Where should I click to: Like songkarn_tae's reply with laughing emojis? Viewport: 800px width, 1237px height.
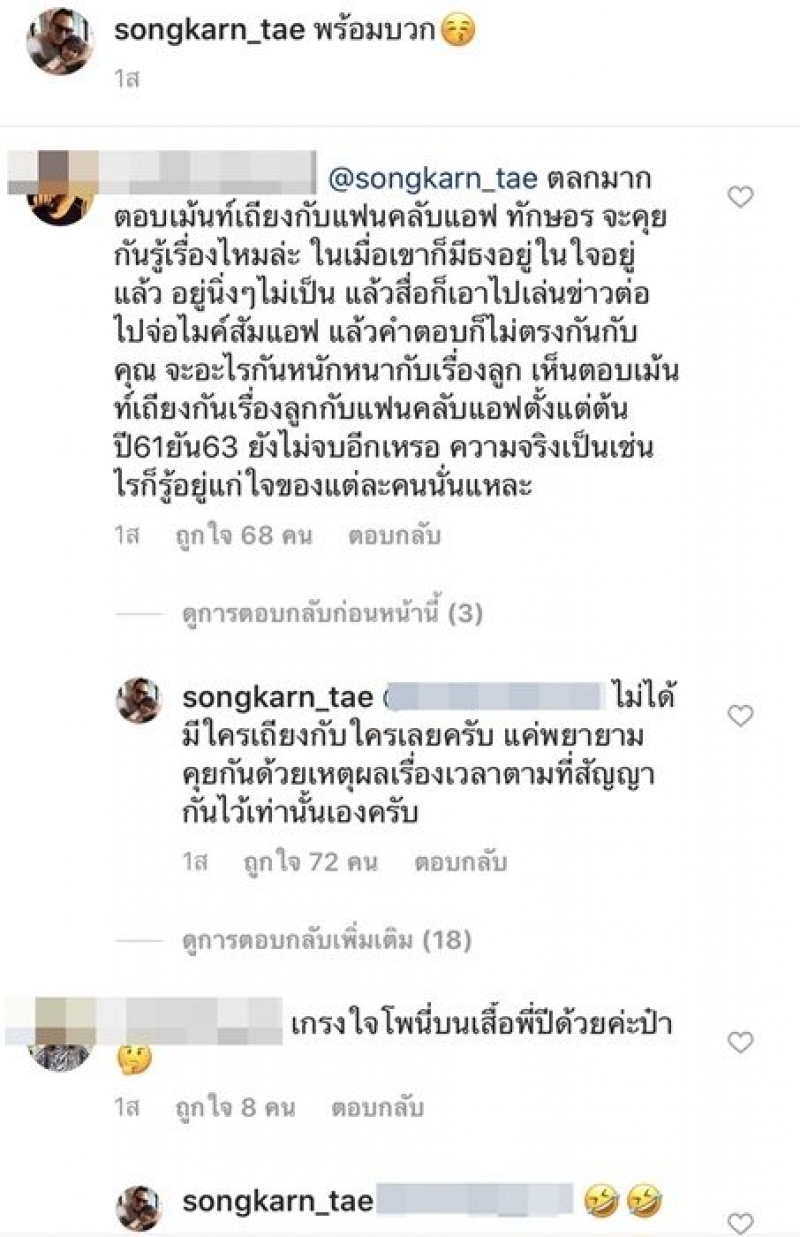[x=740, y=1222]
